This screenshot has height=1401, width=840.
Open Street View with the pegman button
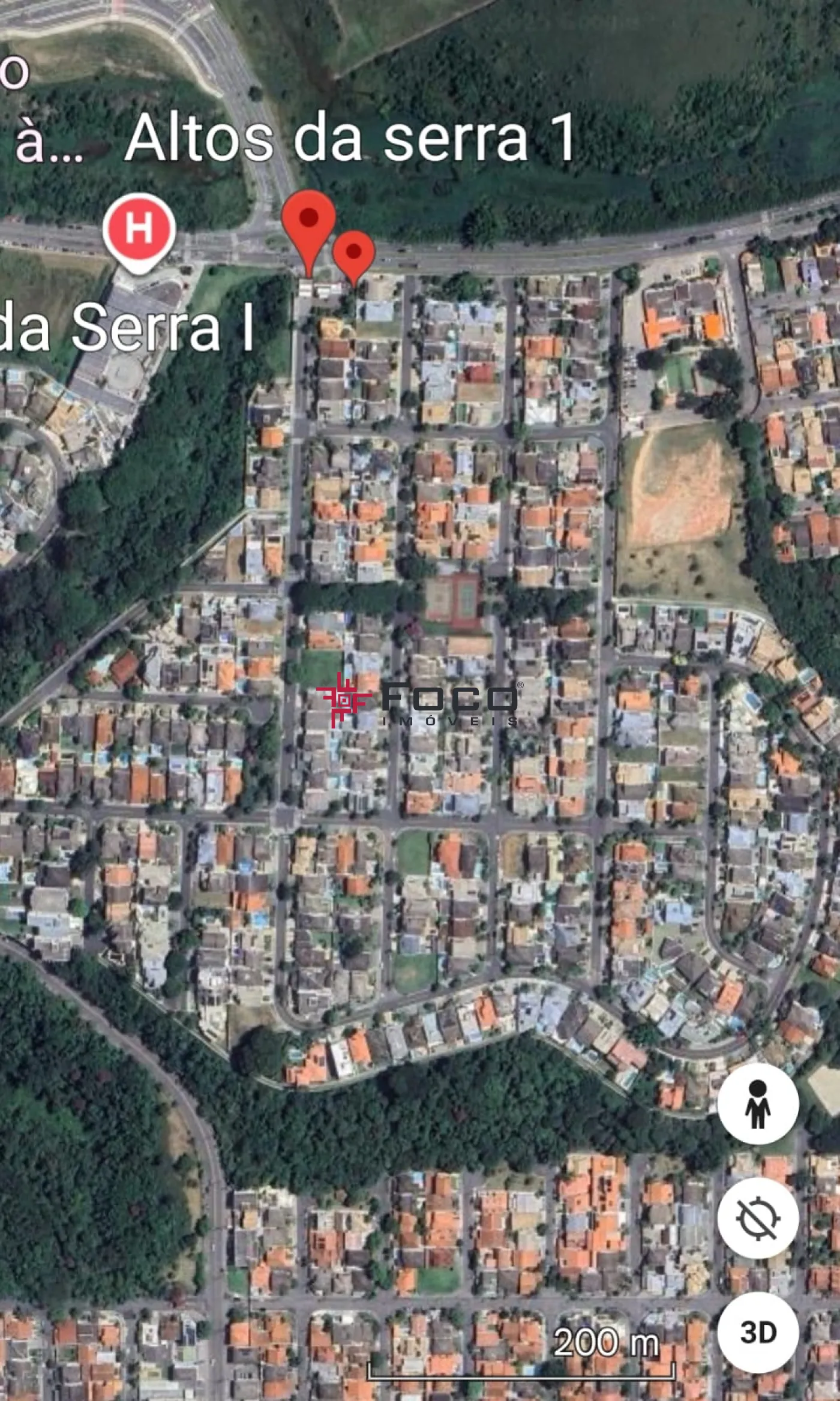click(x=758, y=1103)
